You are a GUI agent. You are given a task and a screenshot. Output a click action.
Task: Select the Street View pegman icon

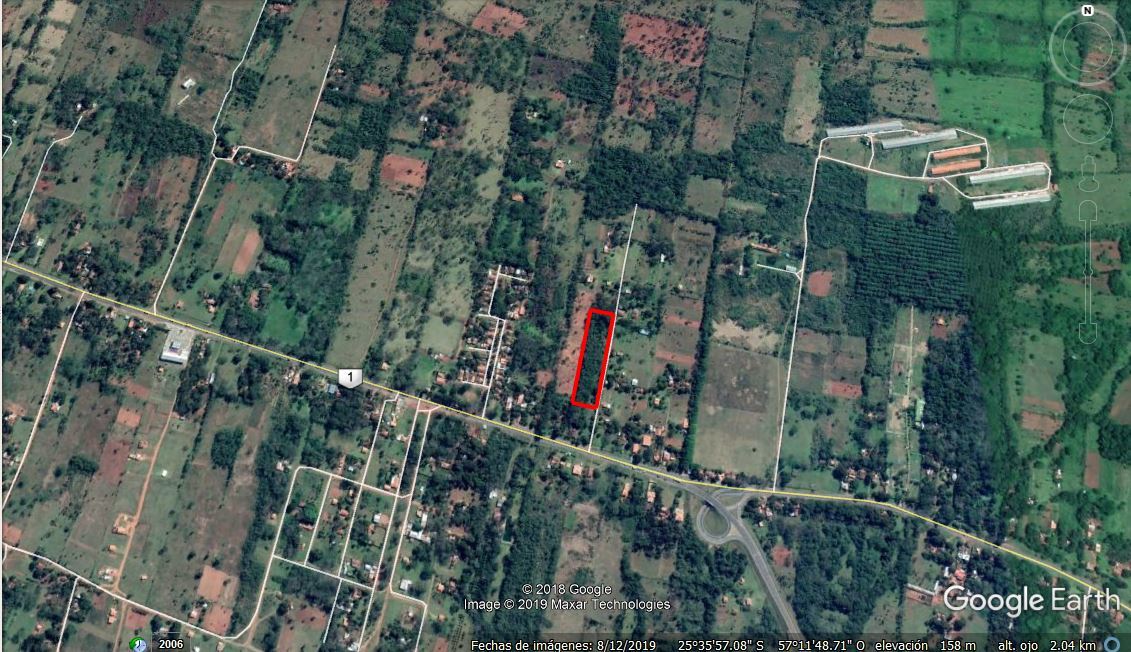[1087, 175]
